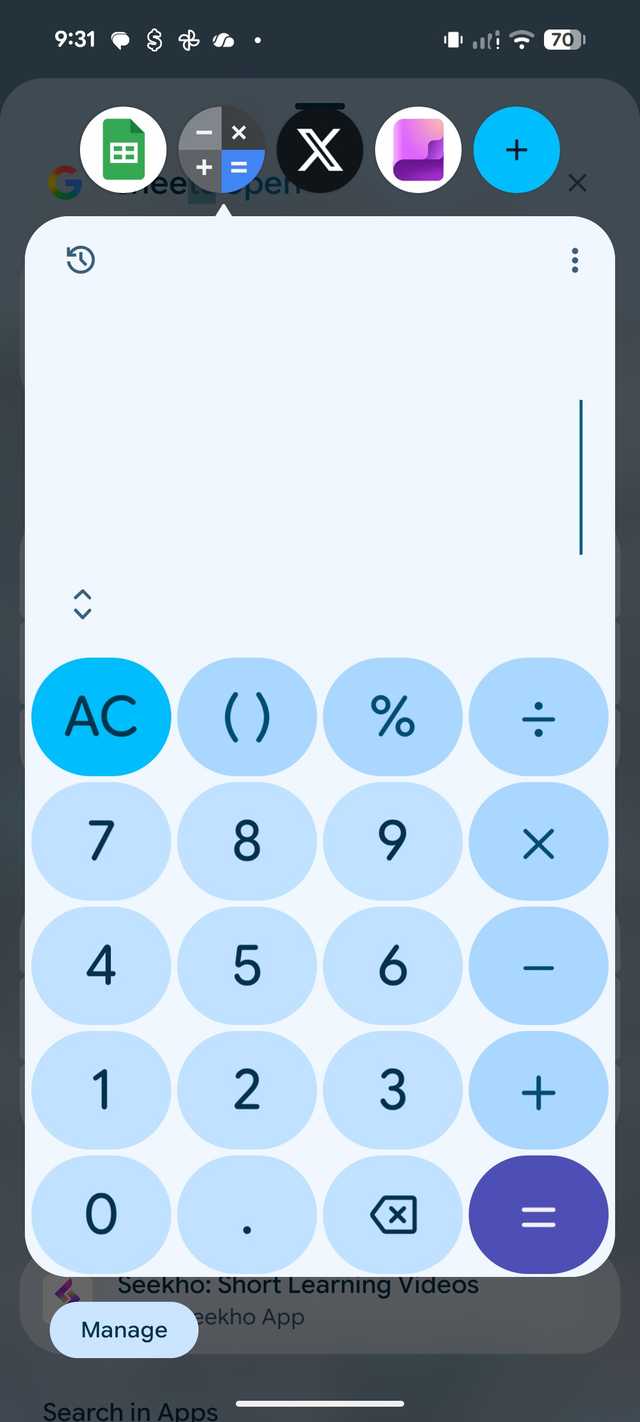Enter the digit 7
640x1422 pixels.
pos(101,841)
